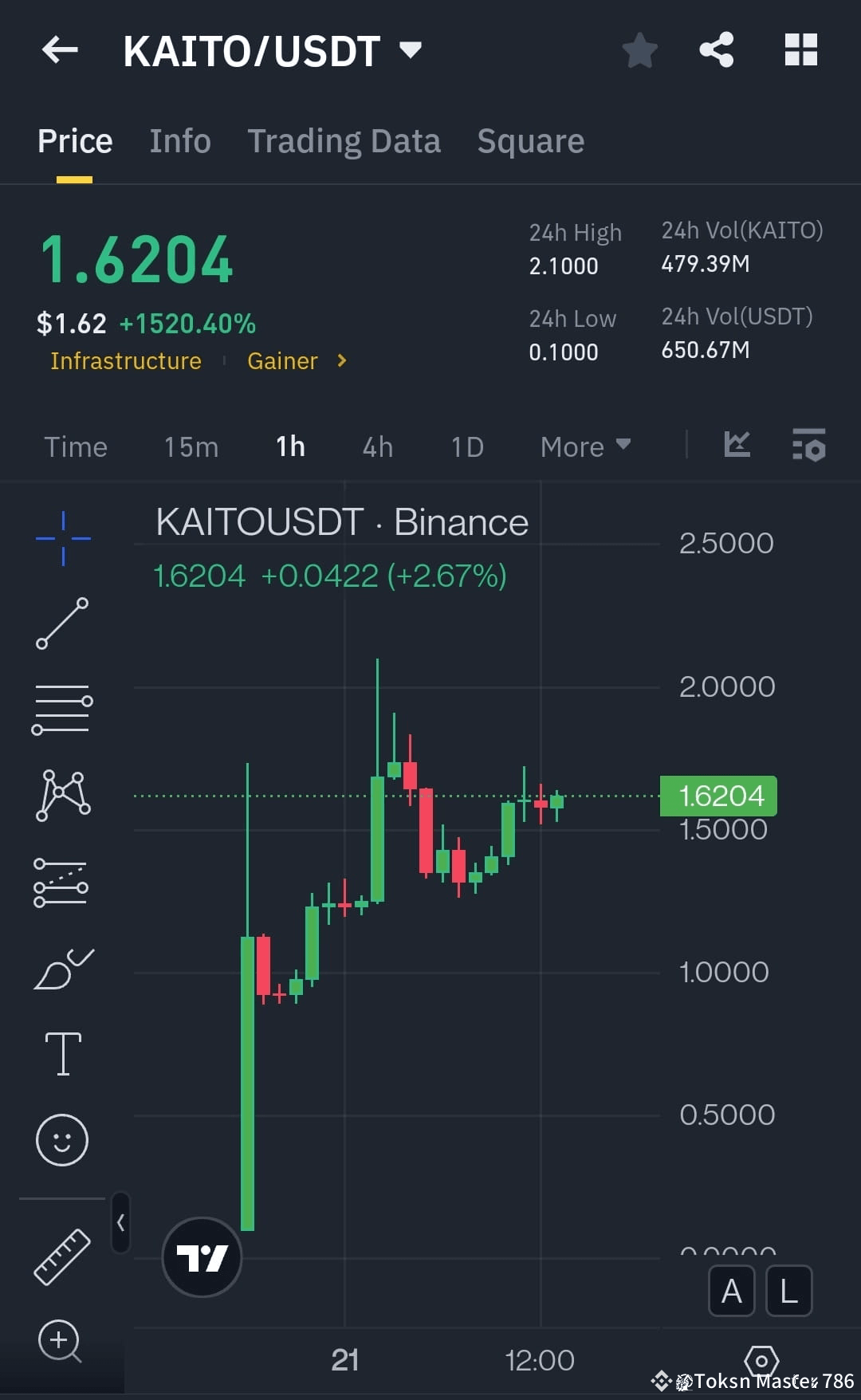Select the crosshair cursor tool
The image size is (861, 1400).
click(x=62, y=538)
